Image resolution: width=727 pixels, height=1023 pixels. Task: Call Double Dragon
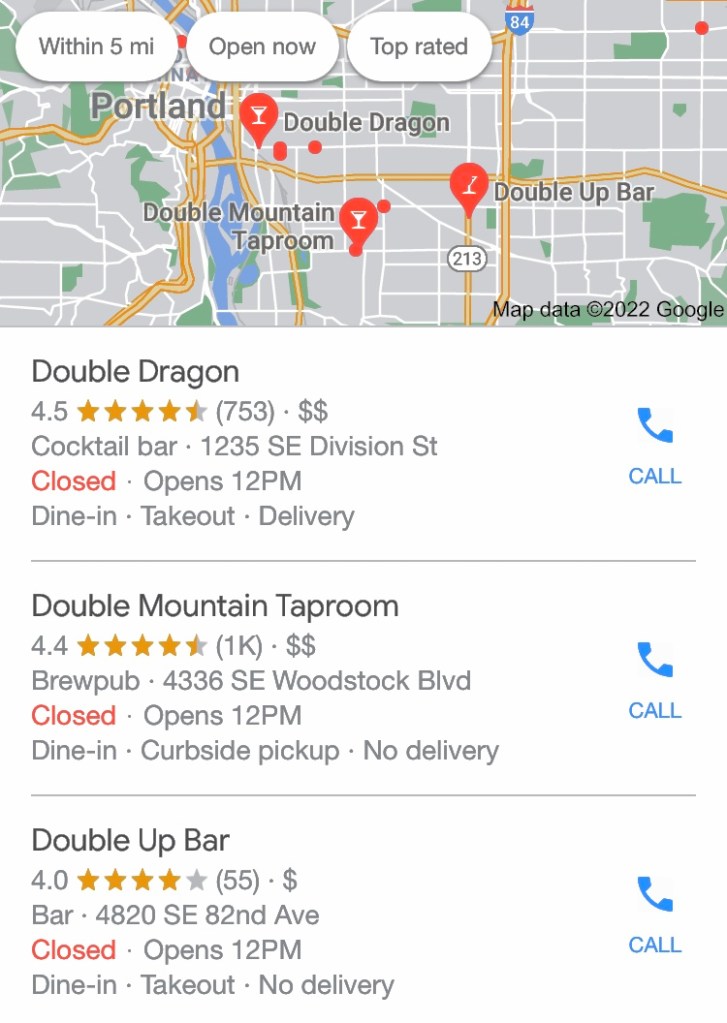click(655, 445)
